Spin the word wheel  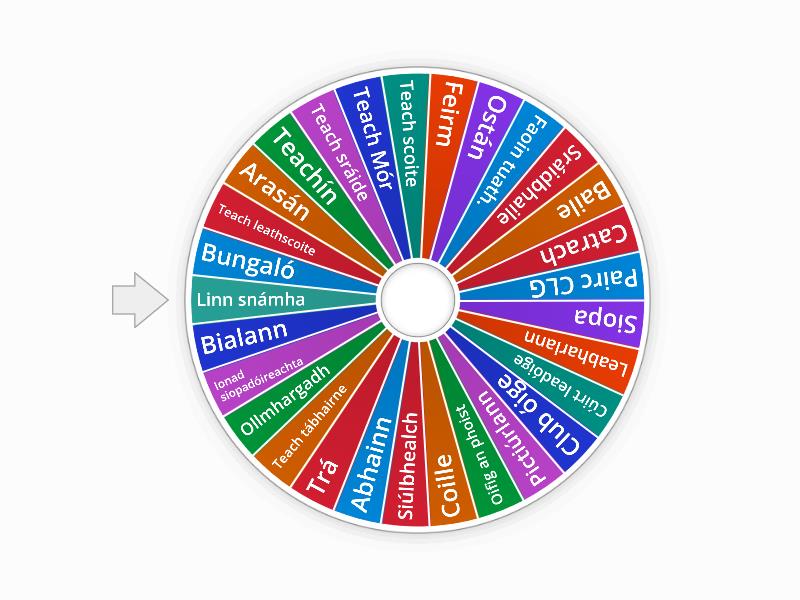click(418, 298)
